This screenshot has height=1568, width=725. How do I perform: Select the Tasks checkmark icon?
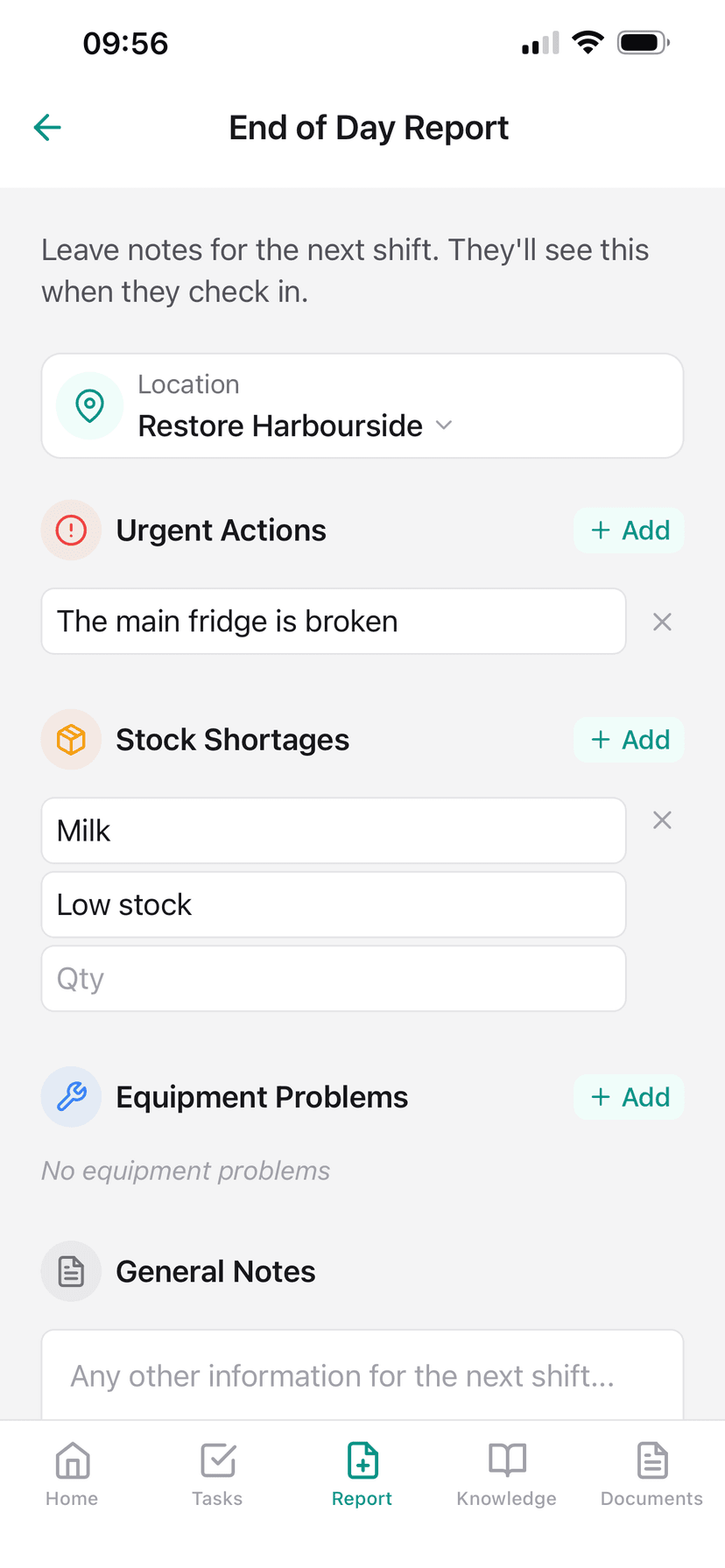[217, 1460]
